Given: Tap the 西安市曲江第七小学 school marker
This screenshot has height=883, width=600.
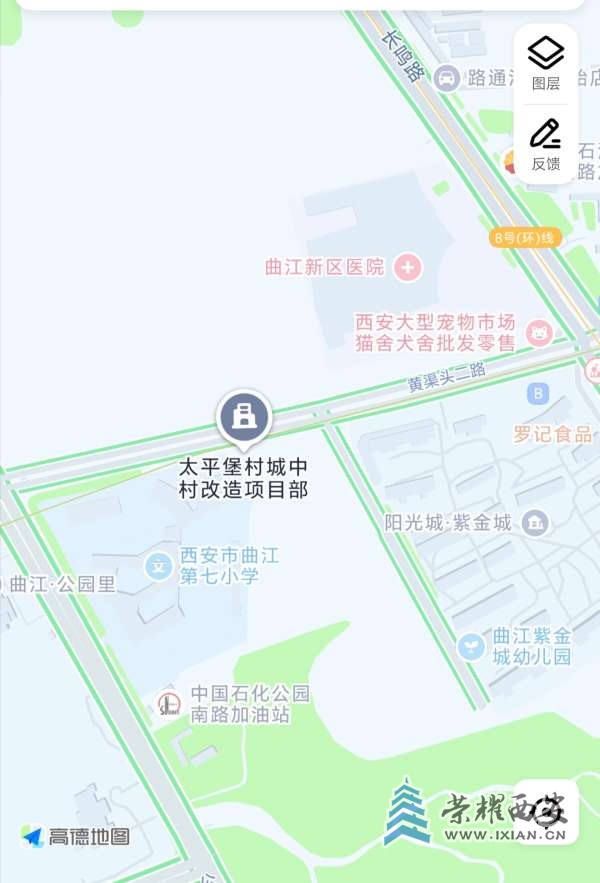Looking at the screenshot, I should point(158,566).
